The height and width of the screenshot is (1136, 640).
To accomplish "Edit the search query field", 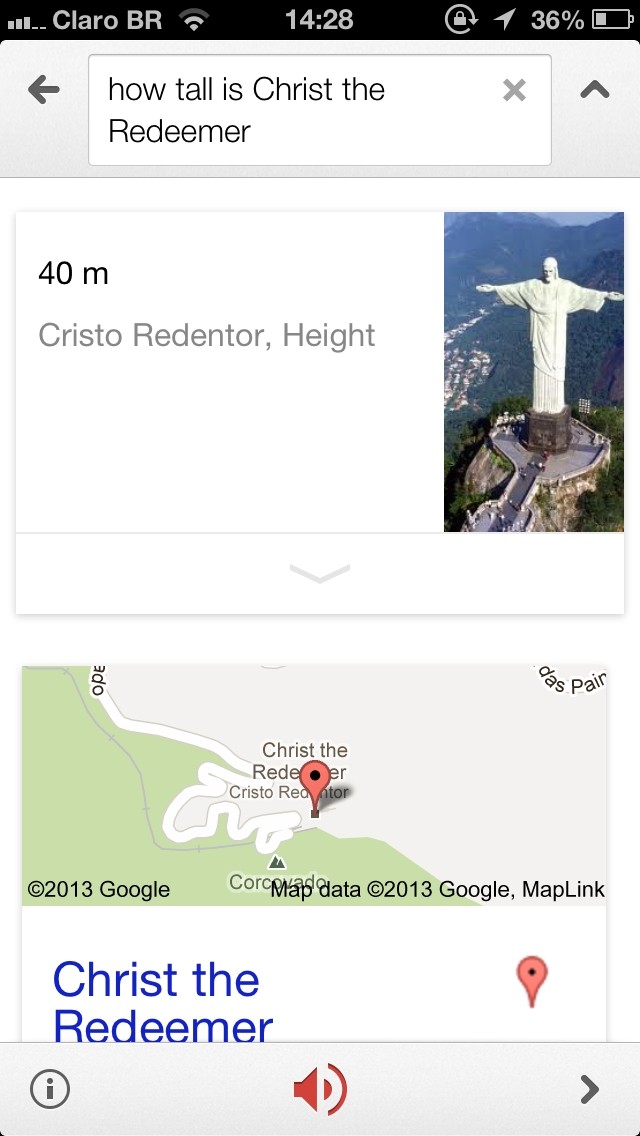I will click(x=290, y=110).
